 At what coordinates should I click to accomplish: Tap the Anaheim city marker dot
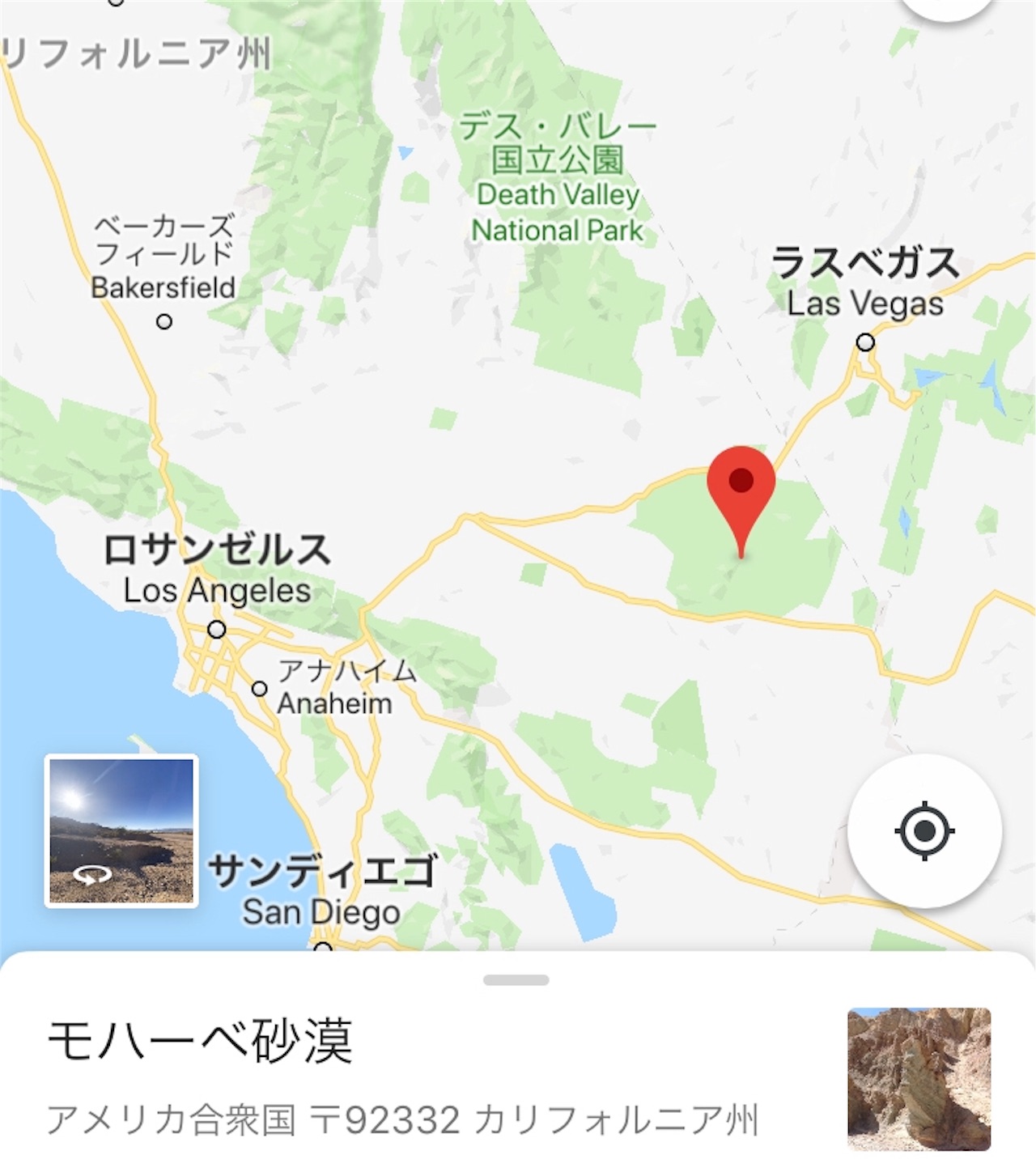[260, 690]
